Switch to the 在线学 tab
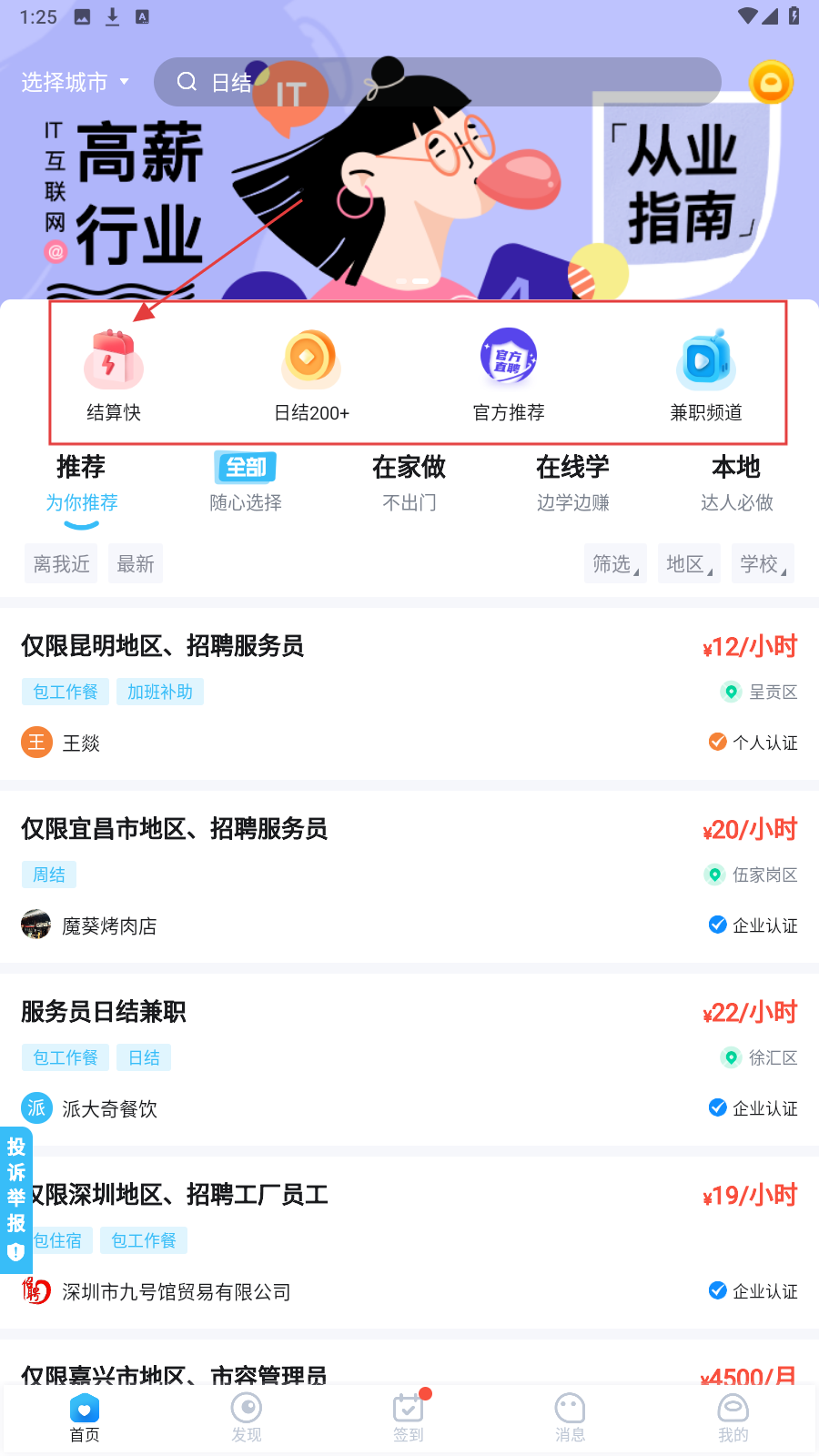The height and width of the screenshot is (1456, 819). point(572,483)
